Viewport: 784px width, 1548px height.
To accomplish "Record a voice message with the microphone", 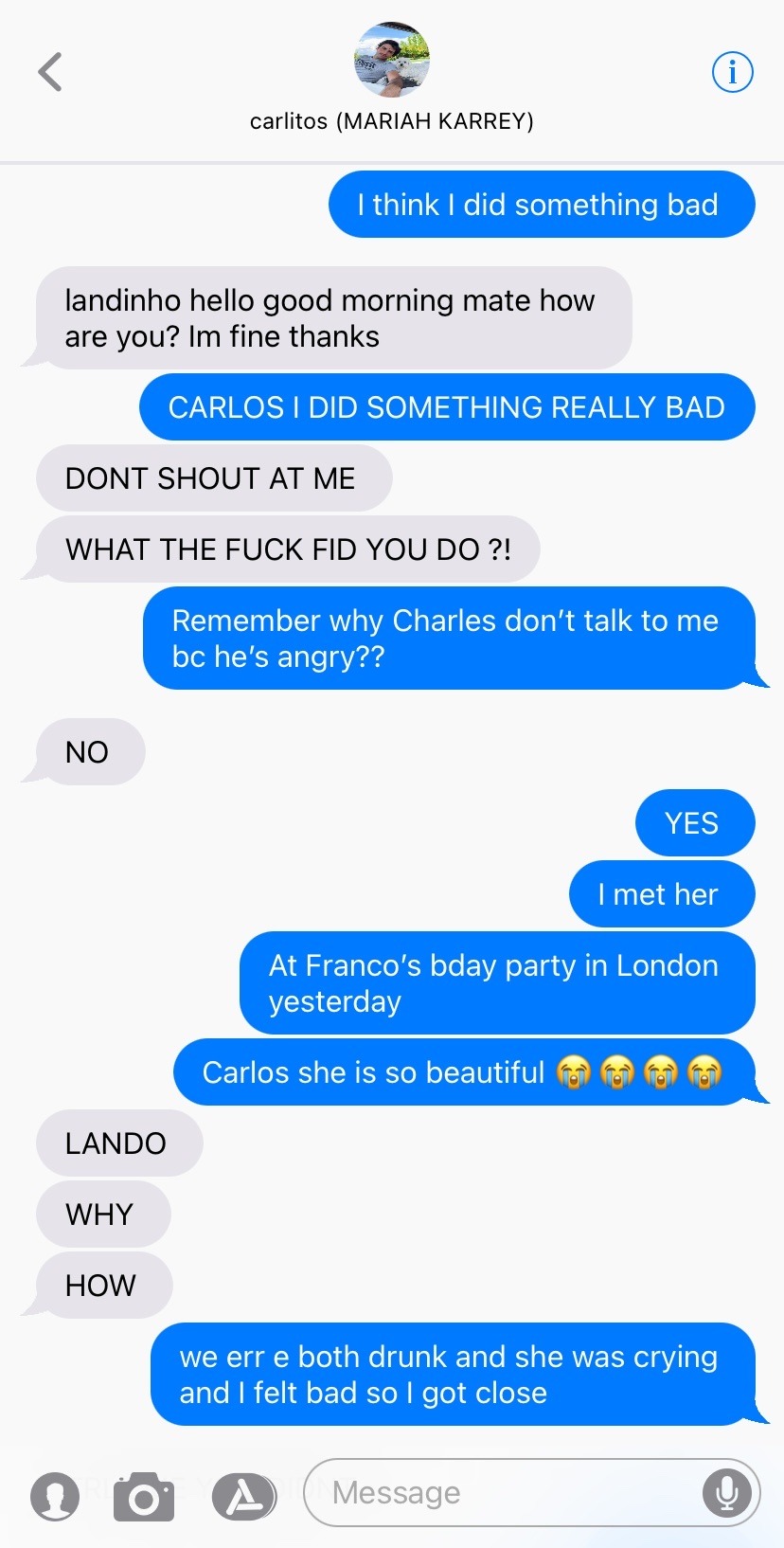I will (x=726, y=1492).
